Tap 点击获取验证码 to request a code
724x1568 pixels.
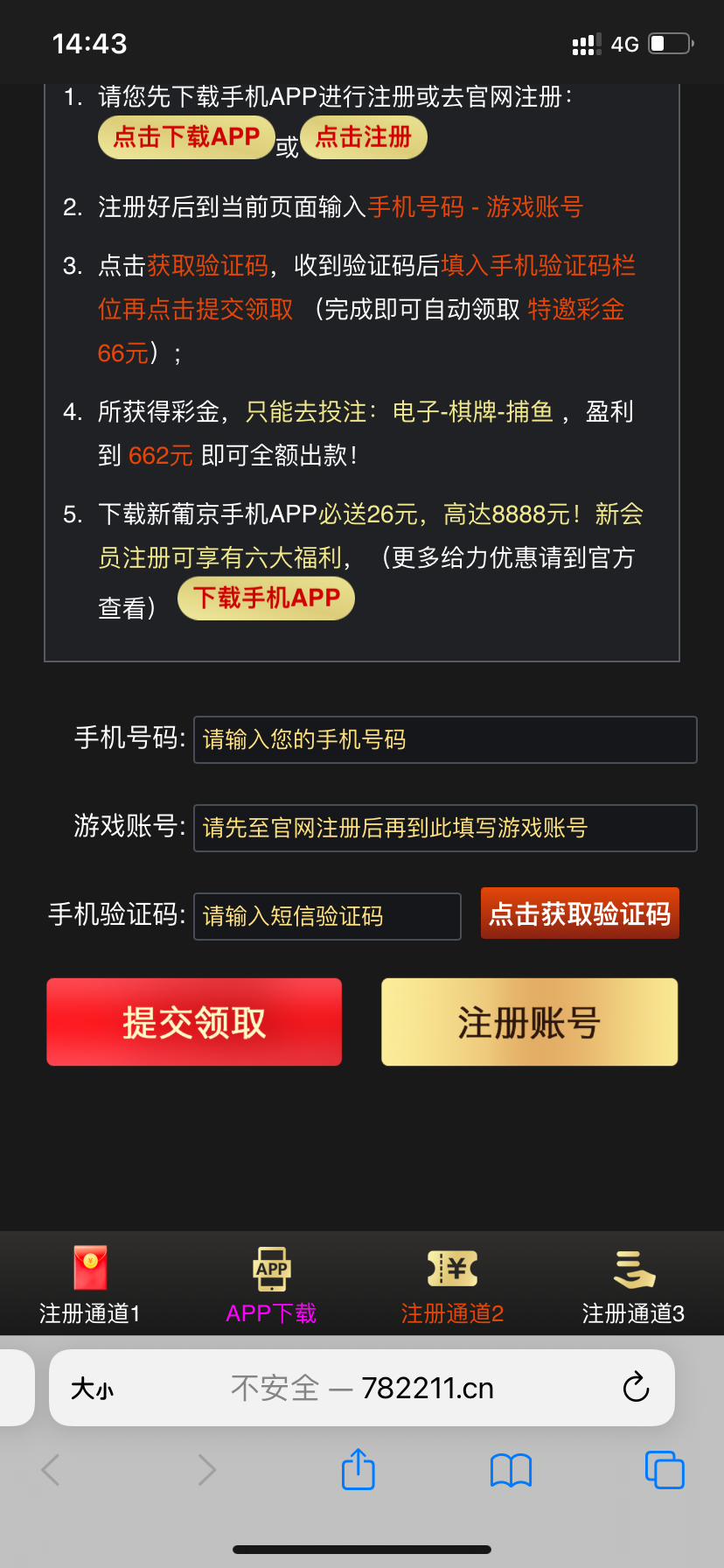pyautogui.click(x=580, y=913)
